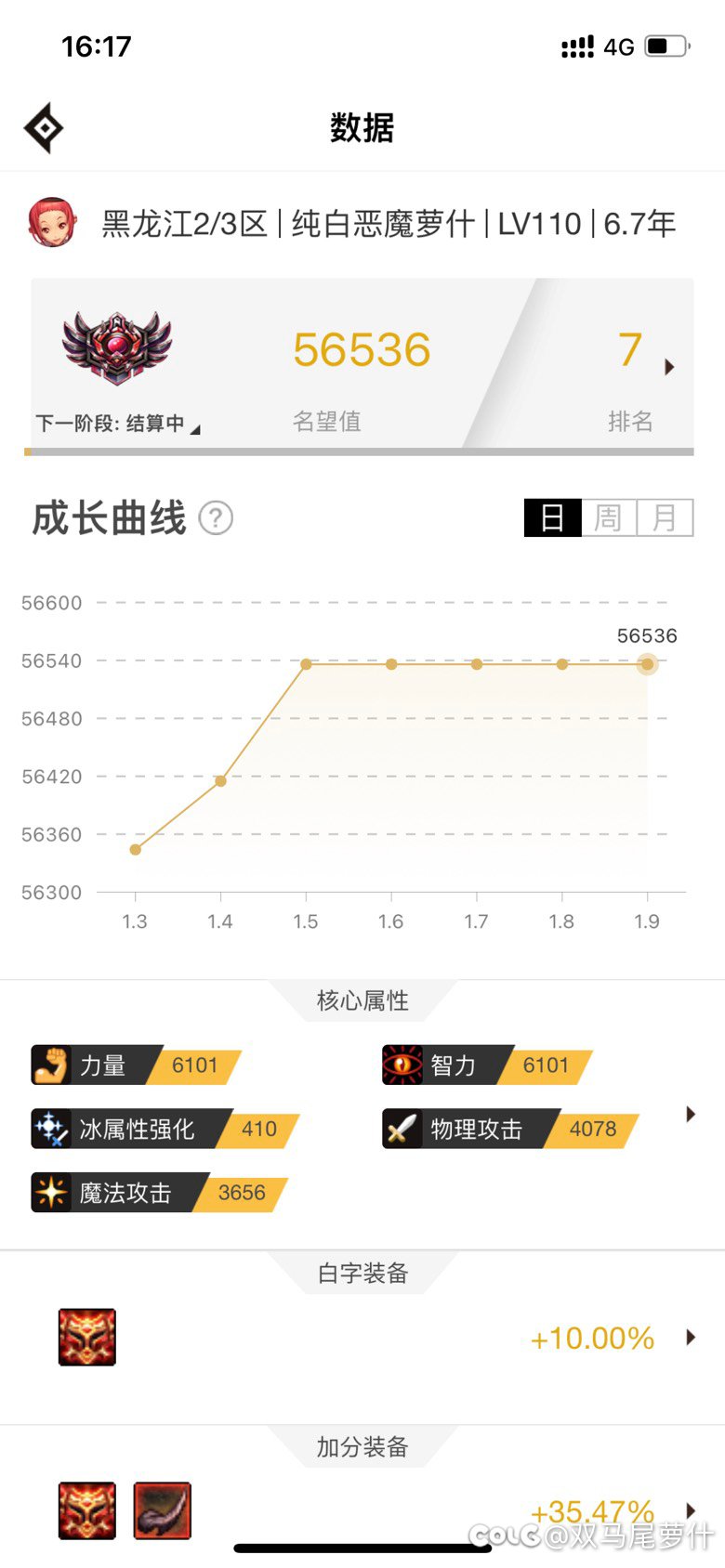Viewport: 725px width, 1568px height.
Task: Click the 物理攻击 sword icon
Action: (403, 1130)
